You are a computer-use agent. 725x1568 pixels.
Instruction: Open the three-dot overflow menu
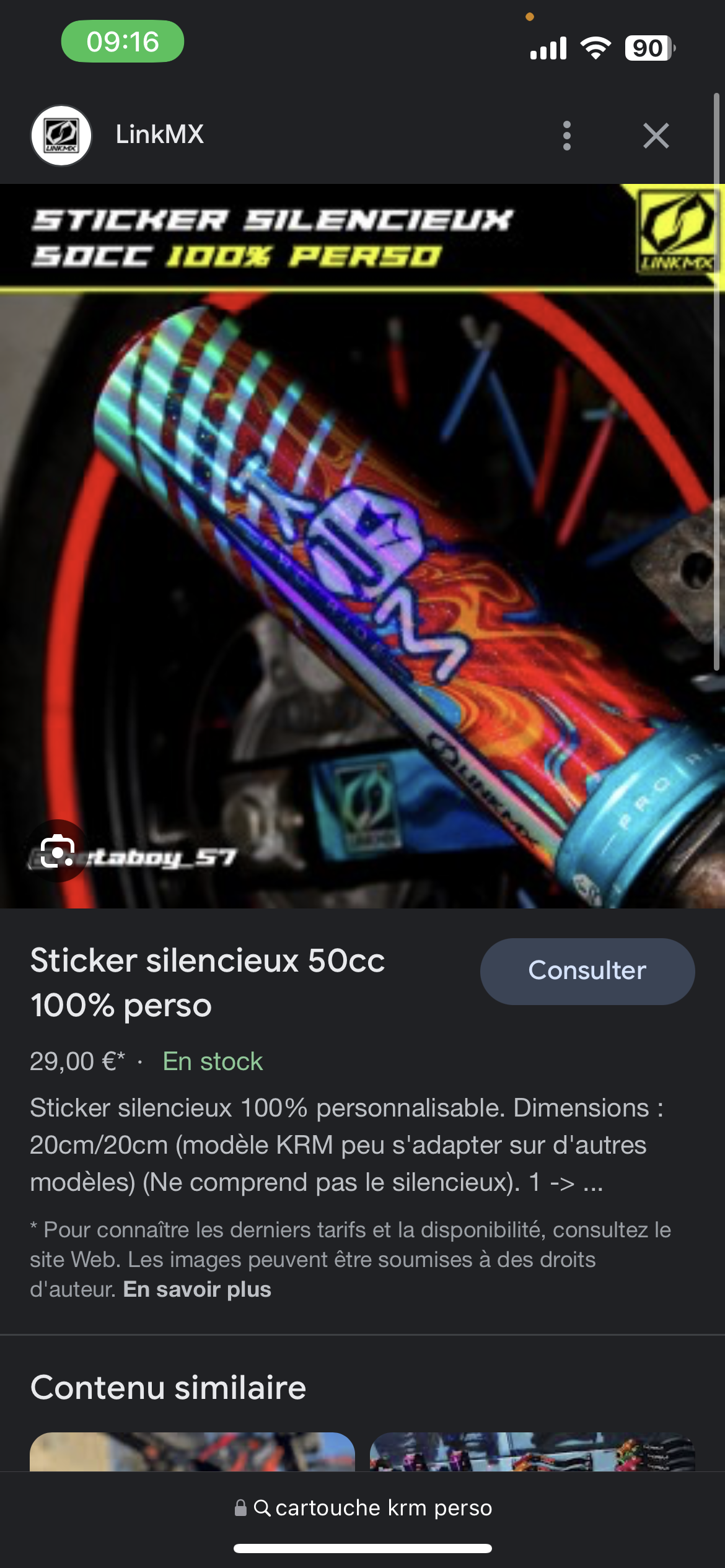coord(566,136)
